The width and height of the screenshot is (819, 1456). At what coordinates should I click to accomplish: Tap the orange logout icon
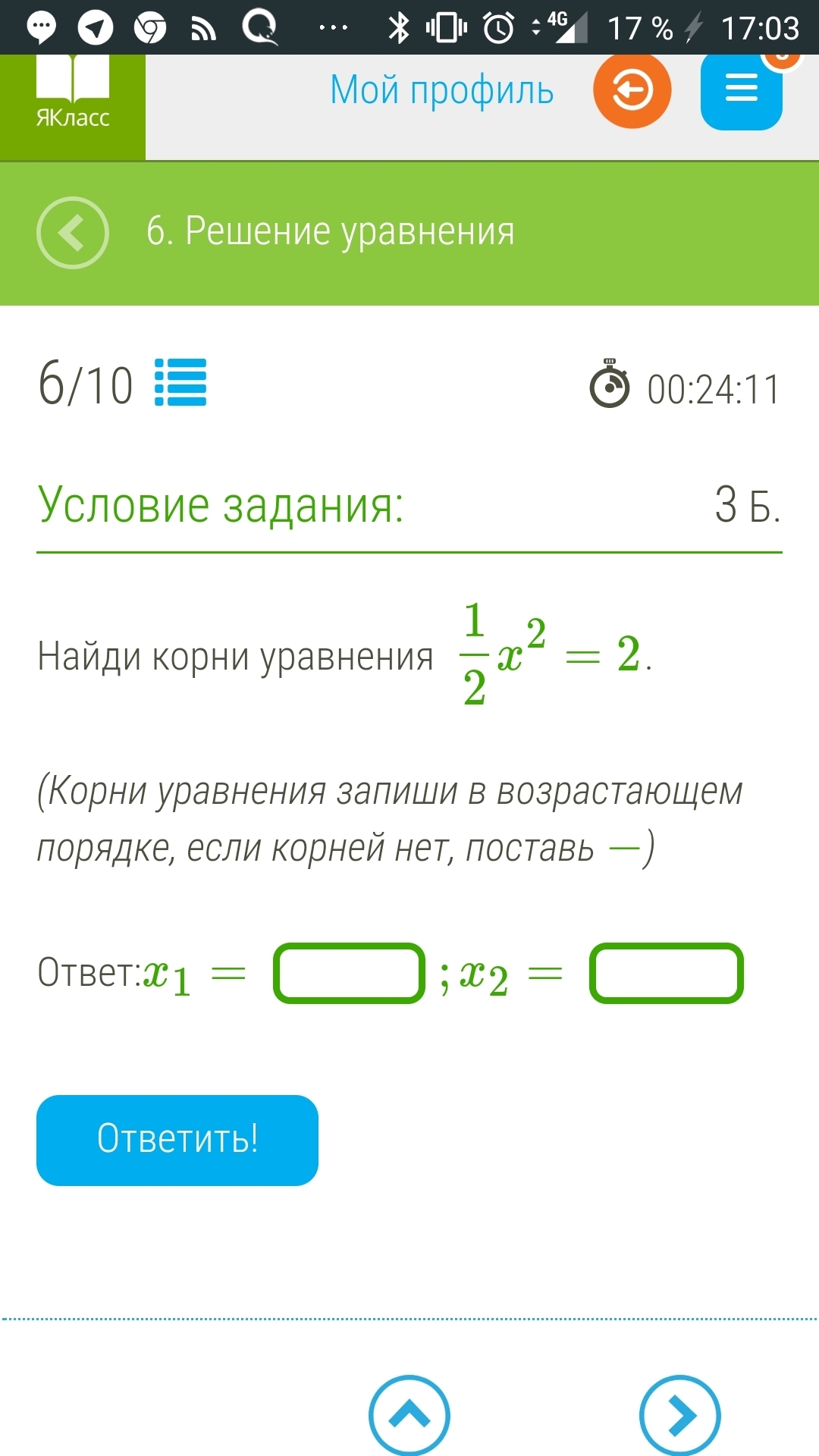pos(632,90)
